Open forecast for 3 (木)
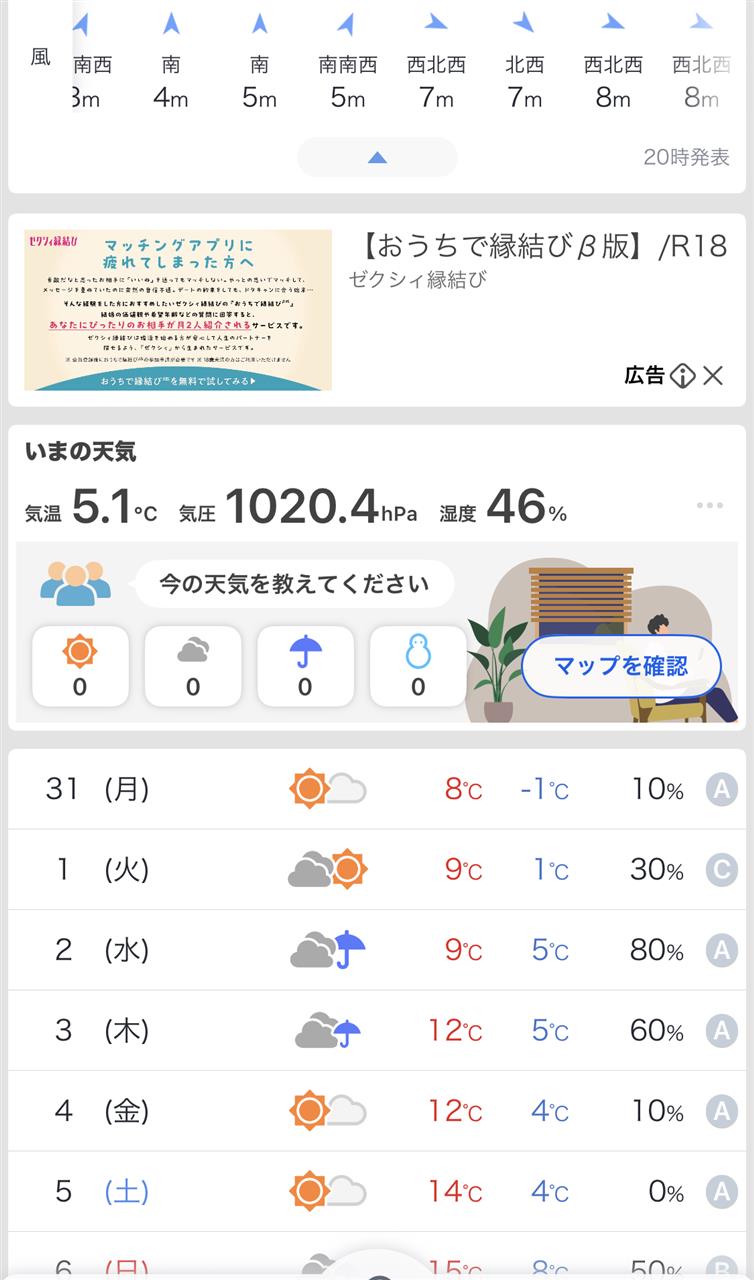Screen dimensions: 754x1280 click(377, 1030)
